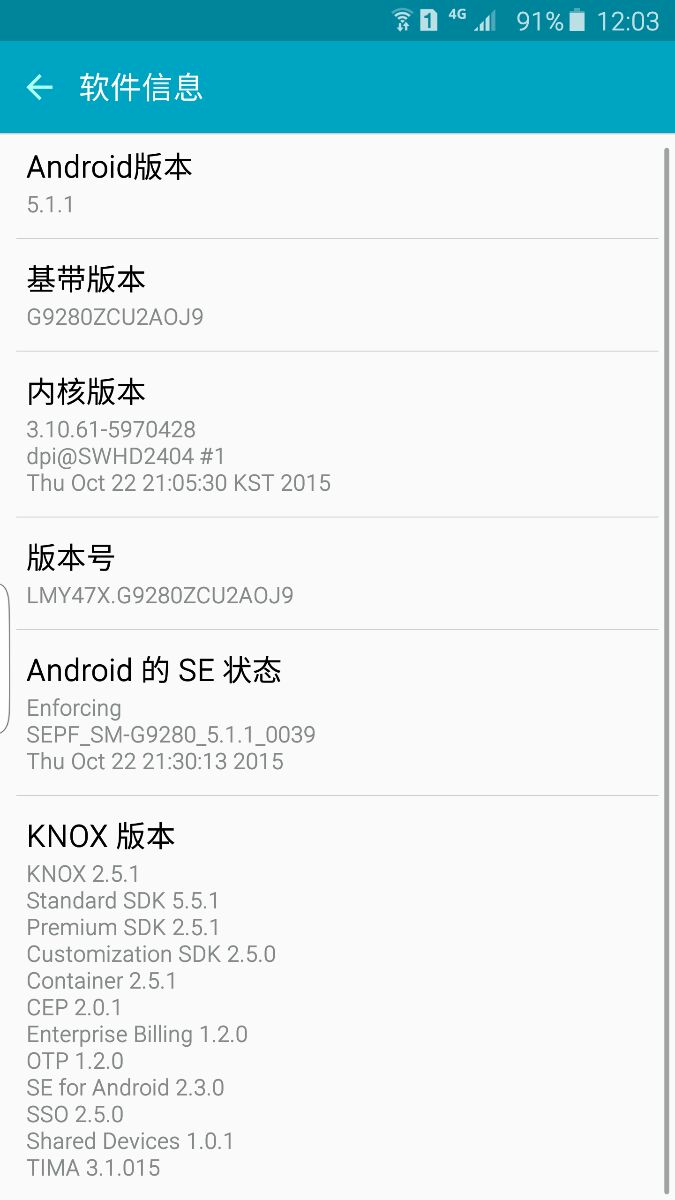Viewport: 675px width, 1200px height.
Task: Tap the 内核版本 row
Action: coord(337,435)
